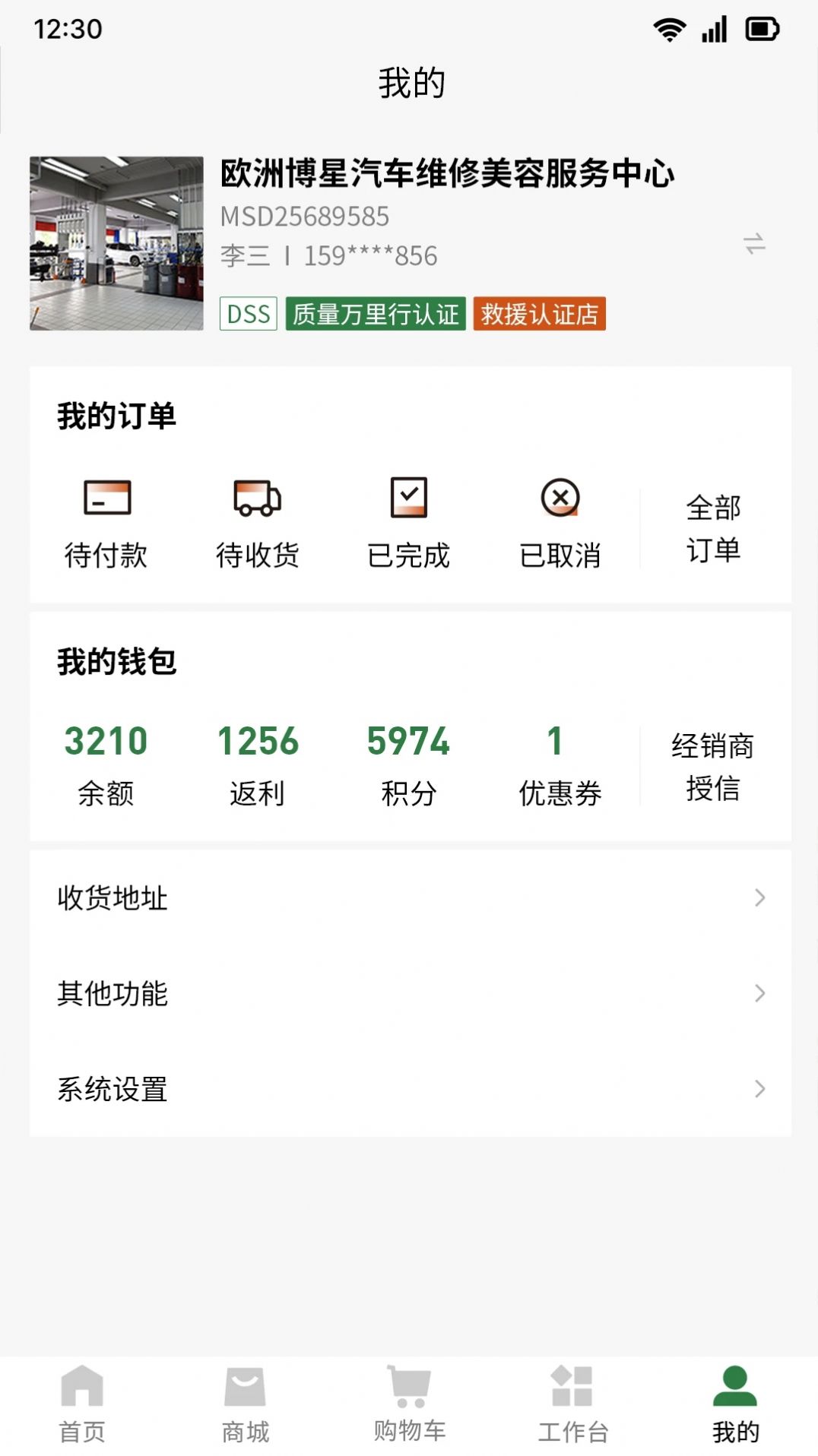This screenshot has height=1456, width=818.
Task: View 积分 points of 5974
Action: [408, 764]
